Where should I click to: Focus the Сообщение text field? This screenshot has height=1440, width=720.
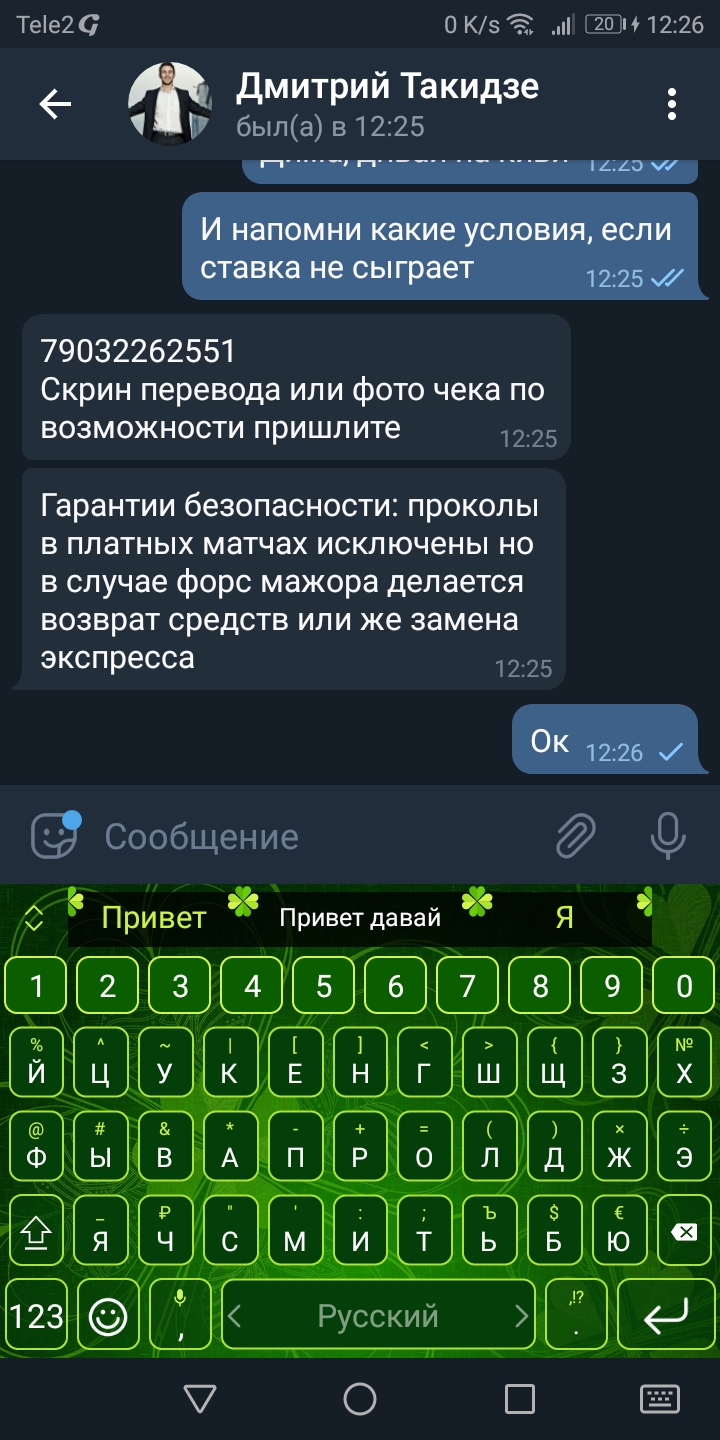tap(320, 836)
